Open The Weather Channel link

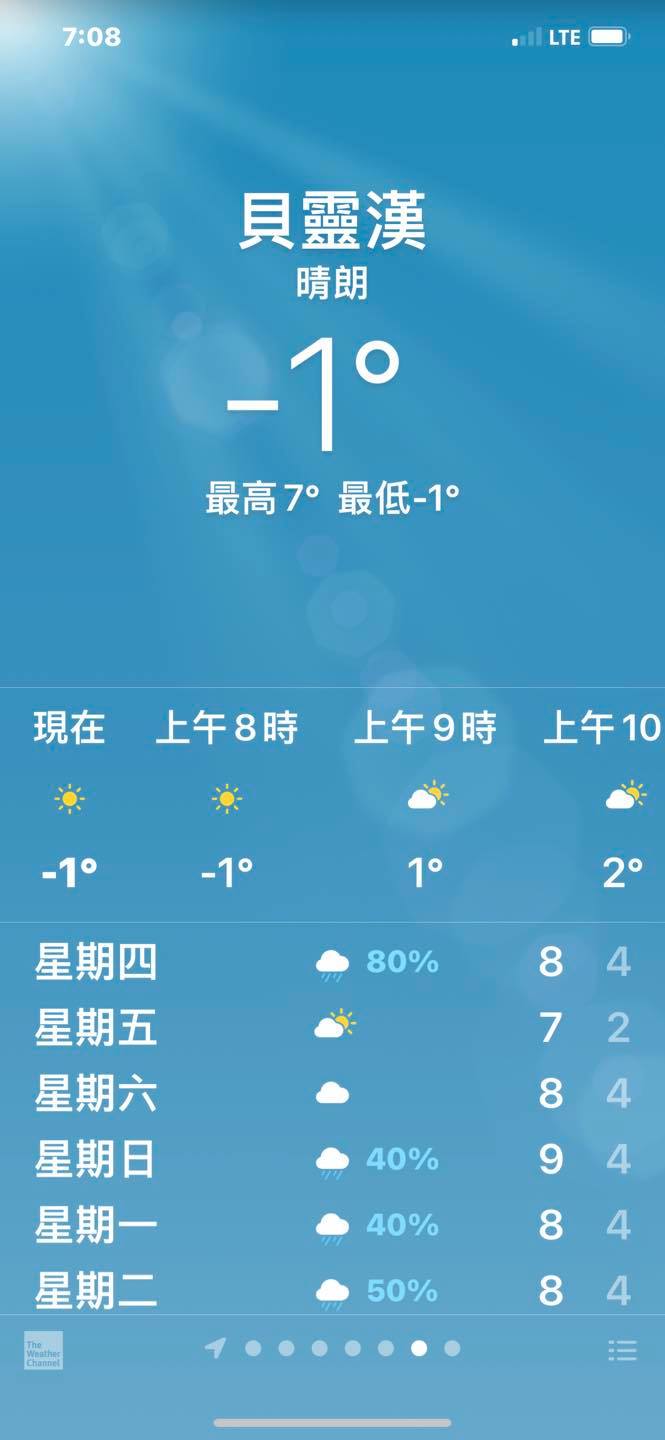(x=43, y=1351)
